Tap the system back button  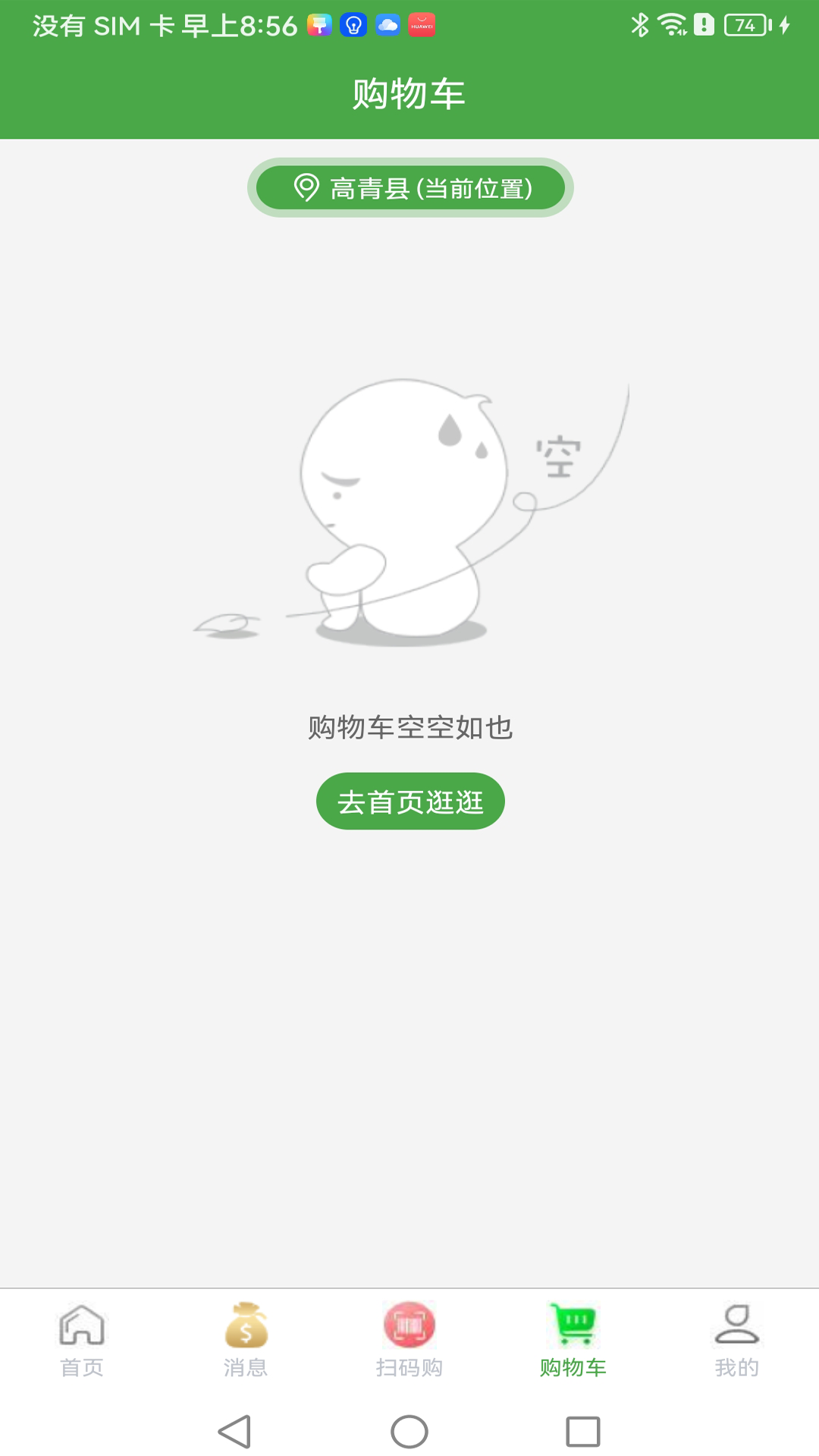coord(234,1432)
